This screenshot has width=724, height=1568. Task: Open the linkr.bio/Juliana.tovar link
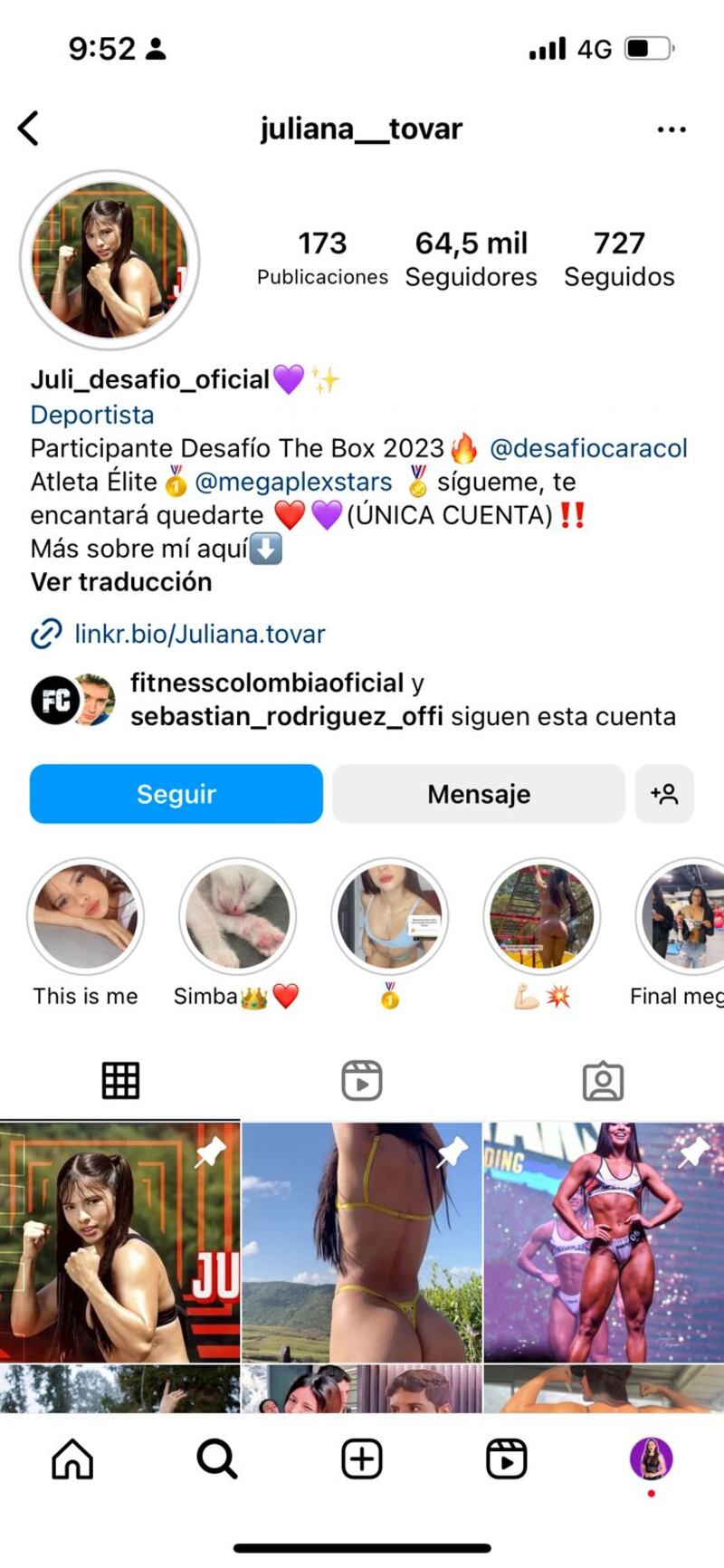(x=199, y=634)
